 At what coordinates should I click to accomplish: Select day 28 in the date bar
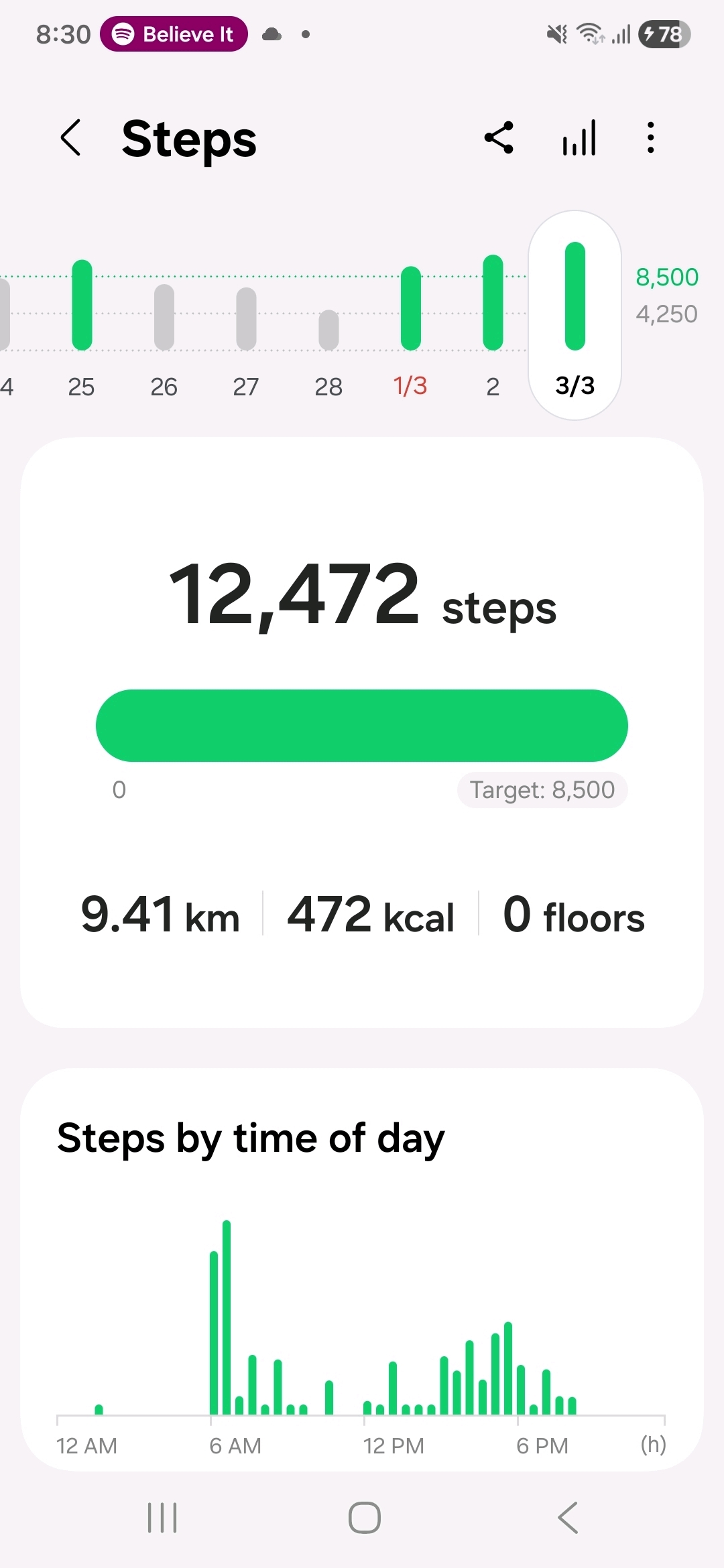point(328,322)
